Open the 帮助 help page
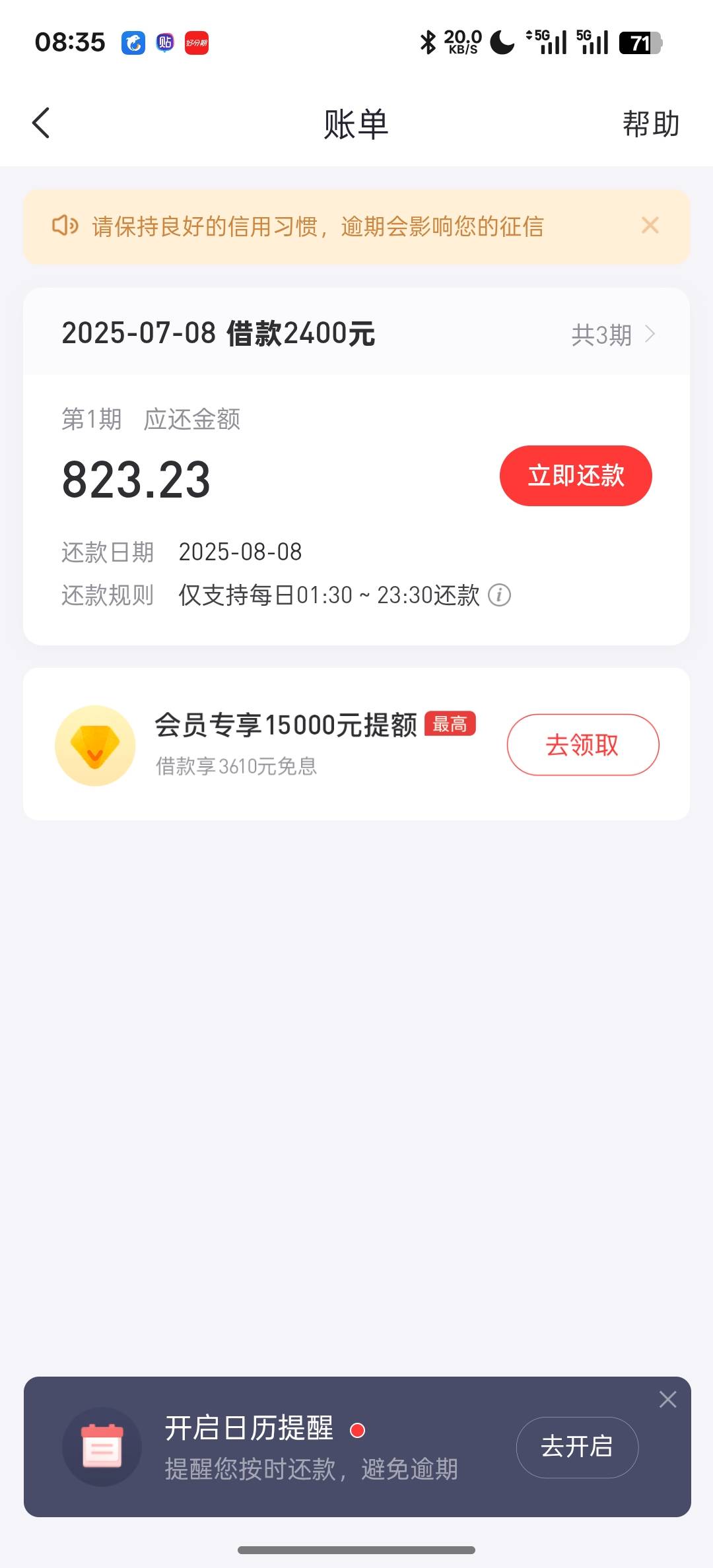The width and height of the screenshot is (713, 1568). (651, 124)
